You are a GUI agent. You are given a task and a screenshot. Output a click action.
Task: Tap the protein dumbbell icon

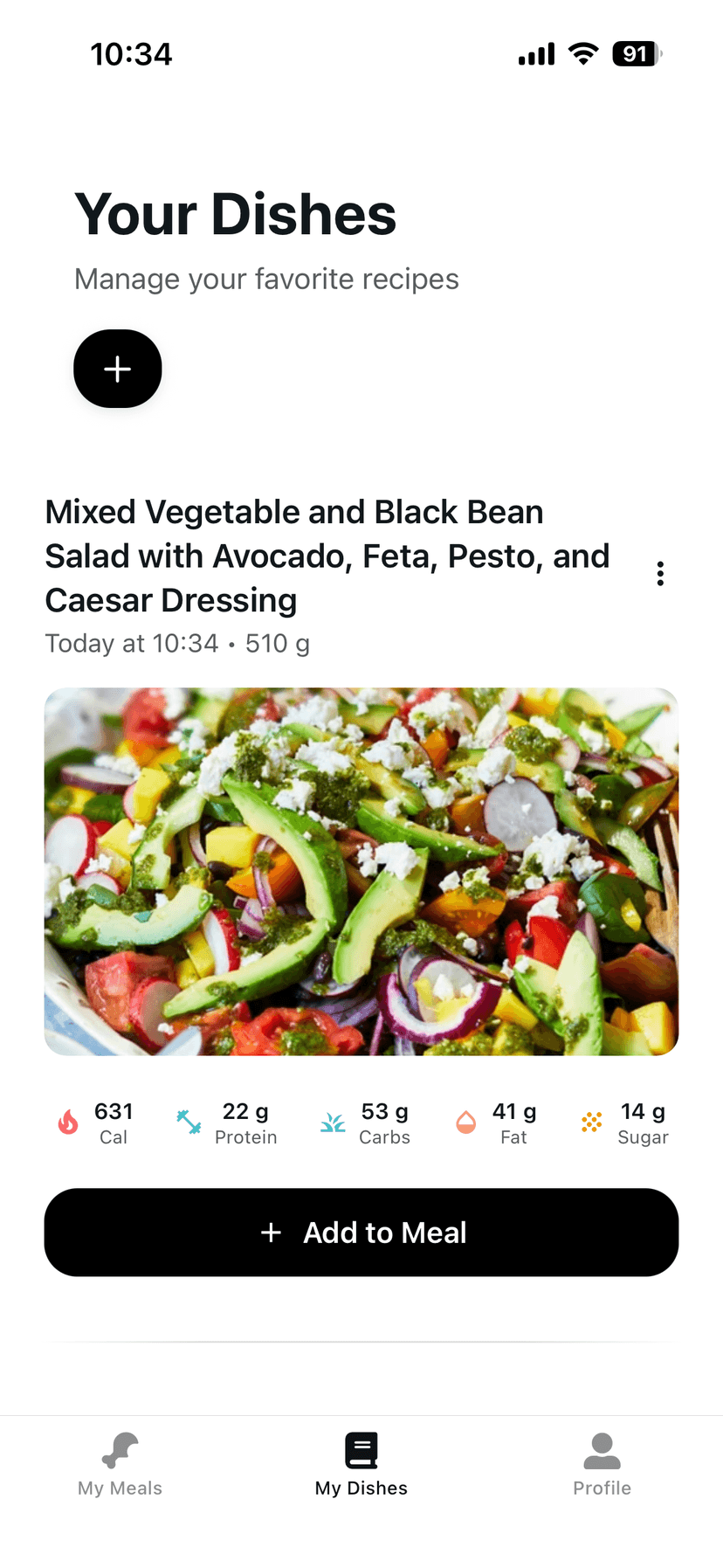click(189, 1122)
